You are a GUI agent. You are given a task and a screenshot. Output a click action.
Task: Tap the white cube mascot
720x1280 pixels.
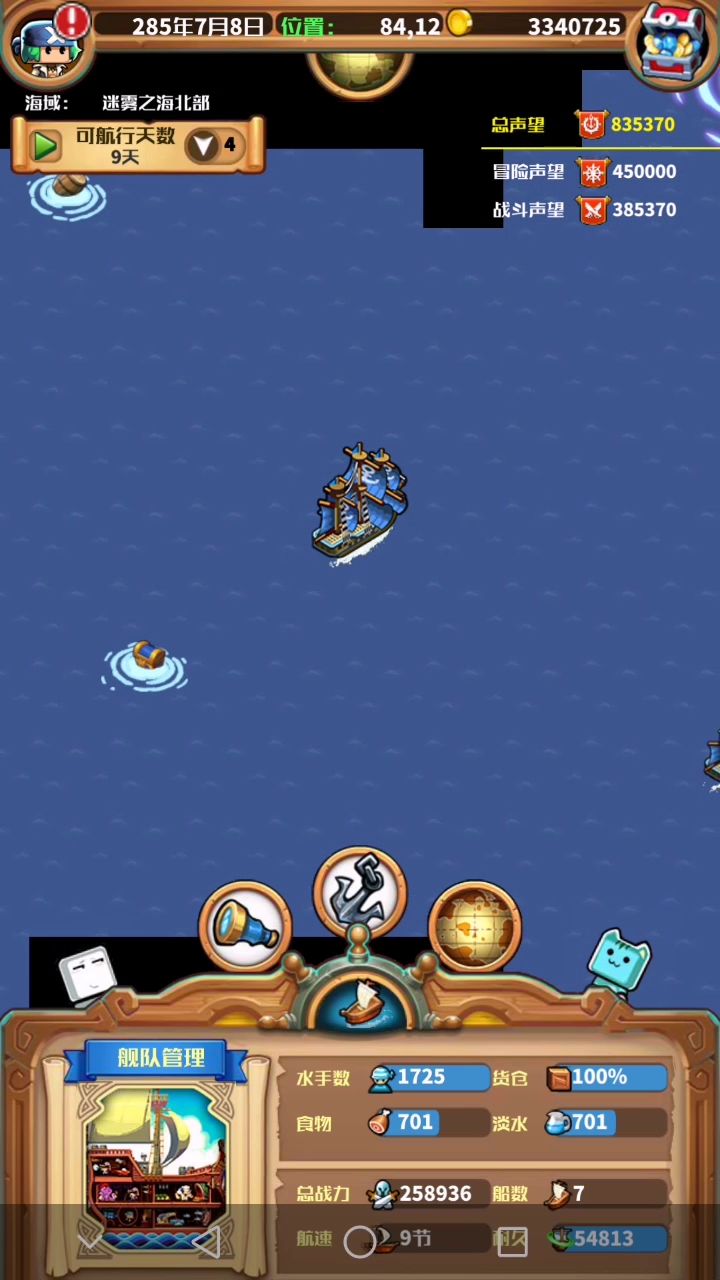point(87,974)
